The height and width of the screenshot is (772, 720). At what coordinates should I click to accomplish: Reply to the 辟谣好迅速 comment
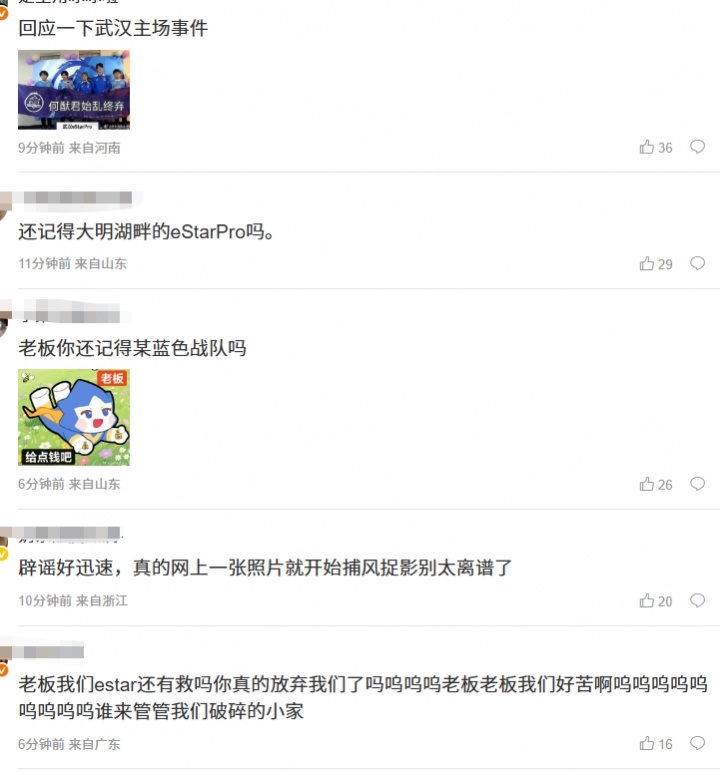pos(698,601)
